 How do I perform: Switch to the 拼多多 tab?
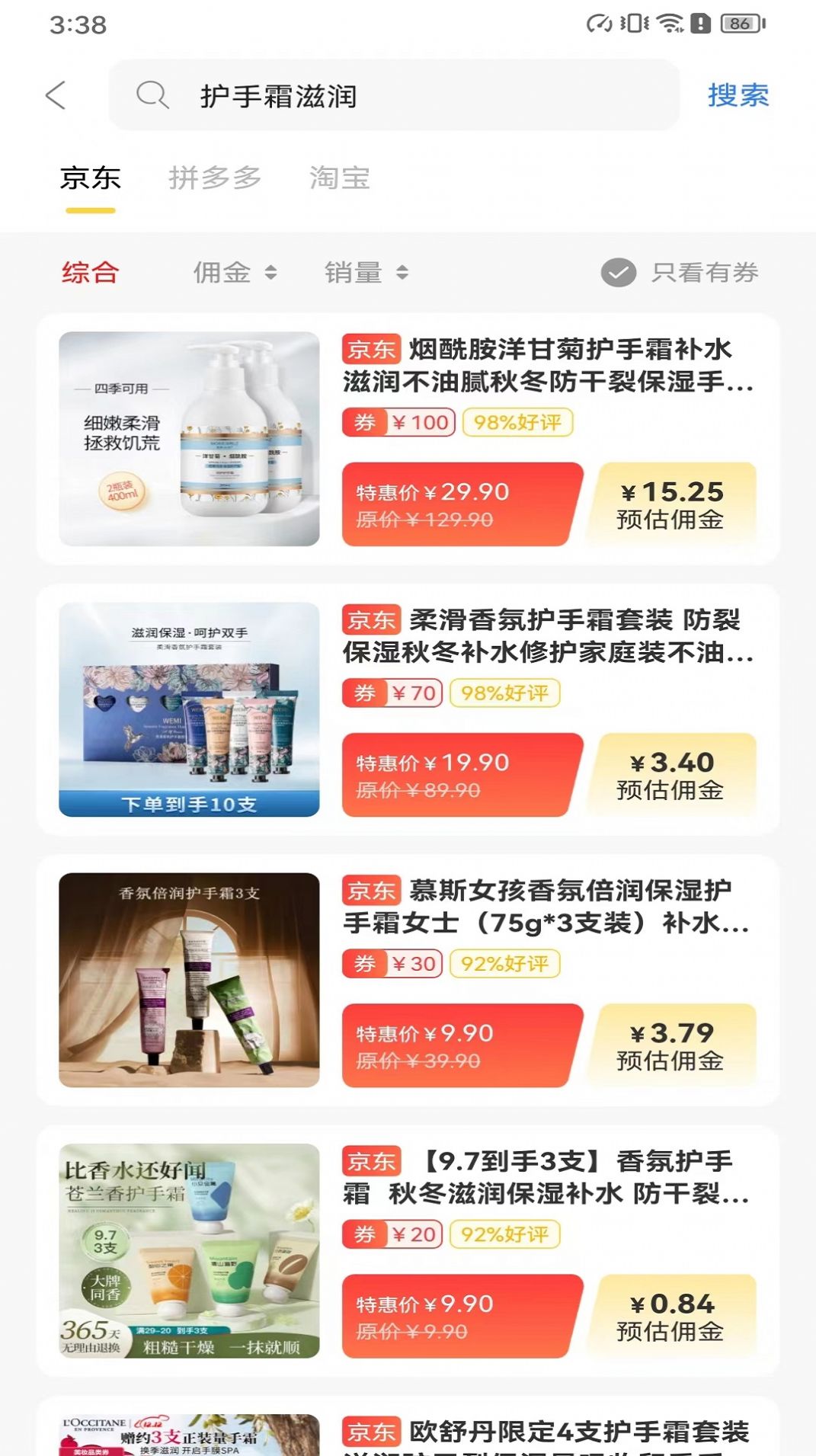pyautogui.click(x=216, y=178)
